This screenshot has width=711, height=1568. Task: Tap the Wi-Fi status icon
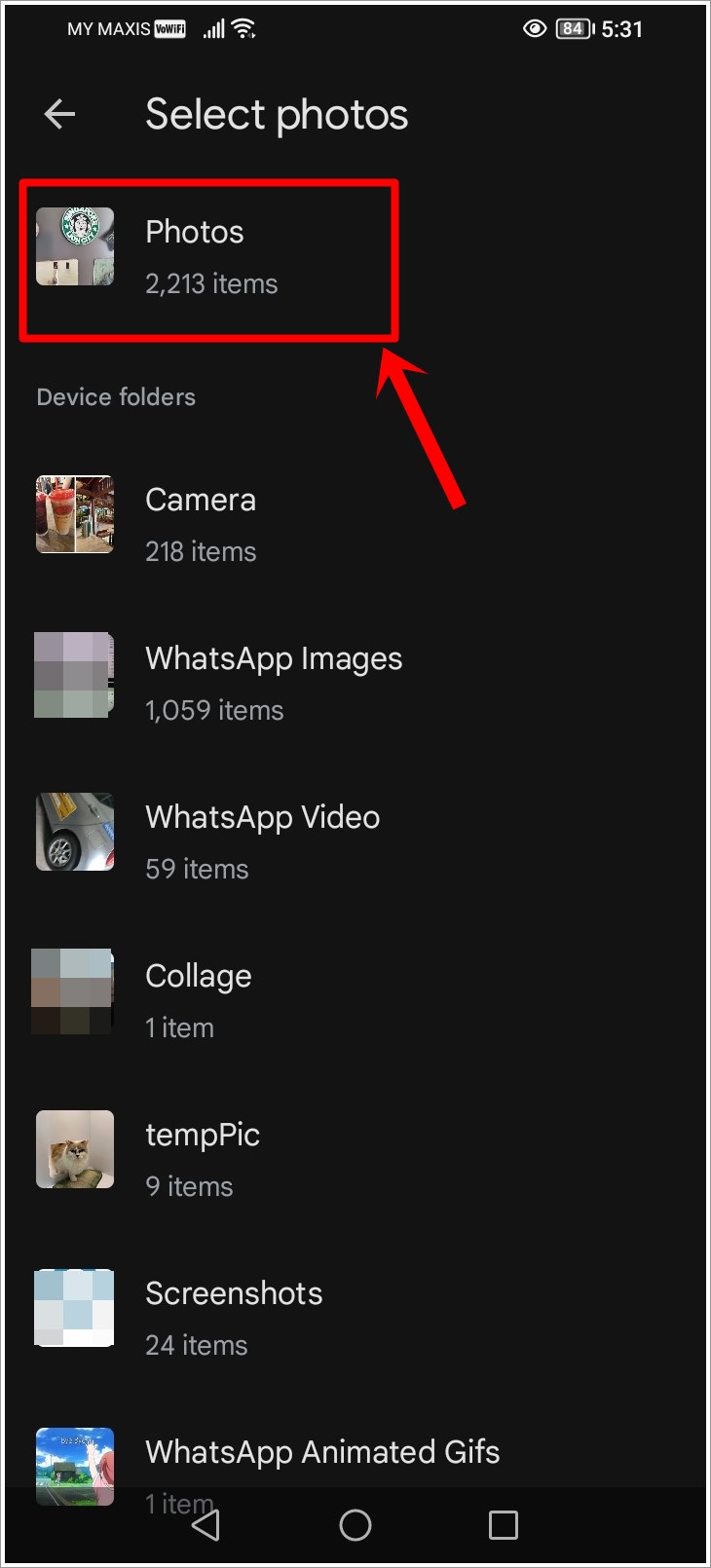tap(242, 28)
